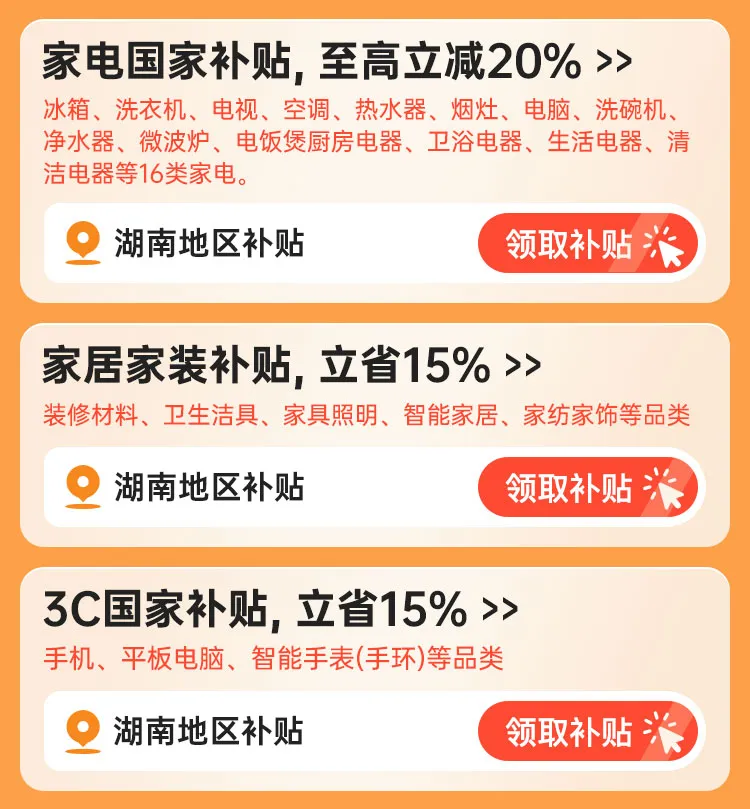Open the 家电国家补贴 heading link
Screen dimensions: 750x809
[337, 62]
